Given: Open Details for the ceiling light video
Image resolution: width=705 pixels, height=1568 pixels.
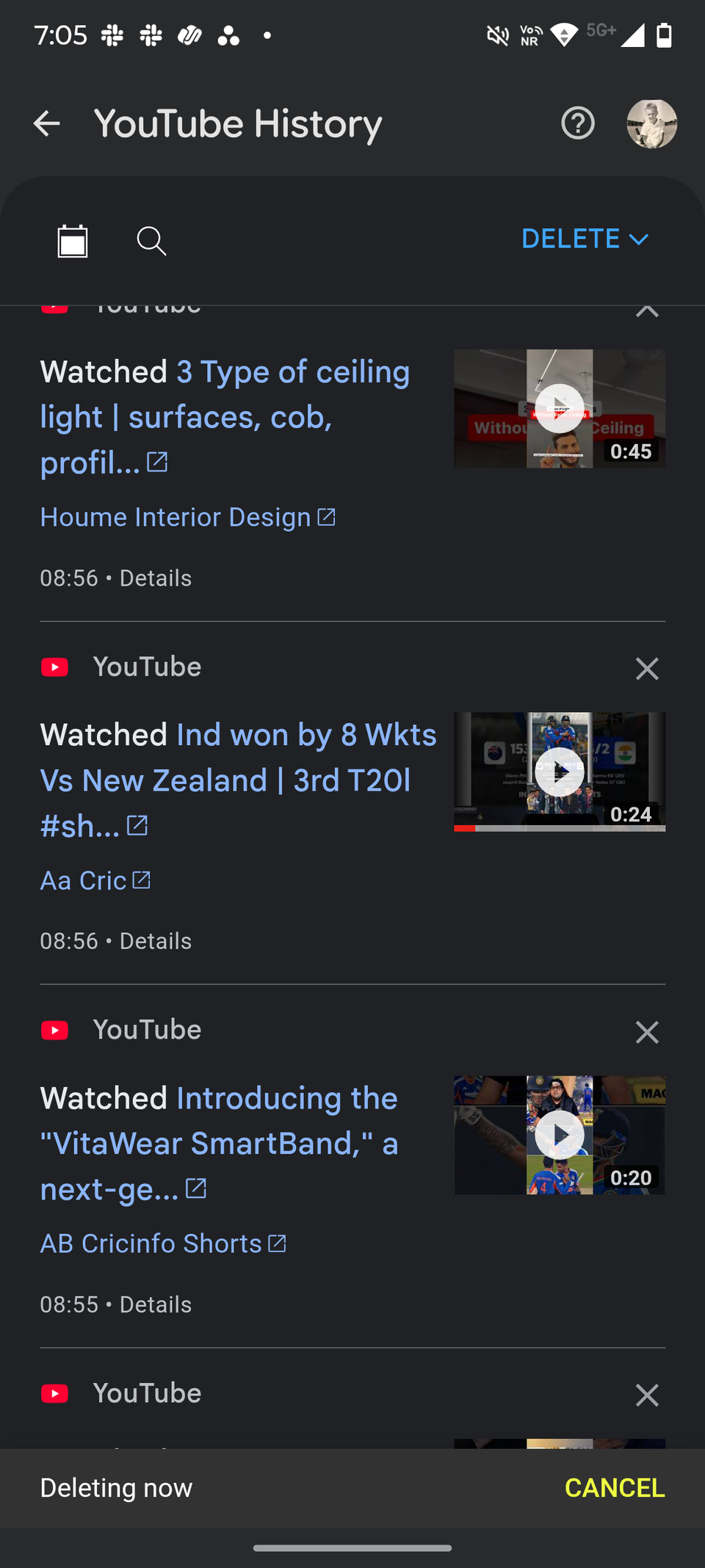Looking at the screenshot, I should click(x=154, y=578).
